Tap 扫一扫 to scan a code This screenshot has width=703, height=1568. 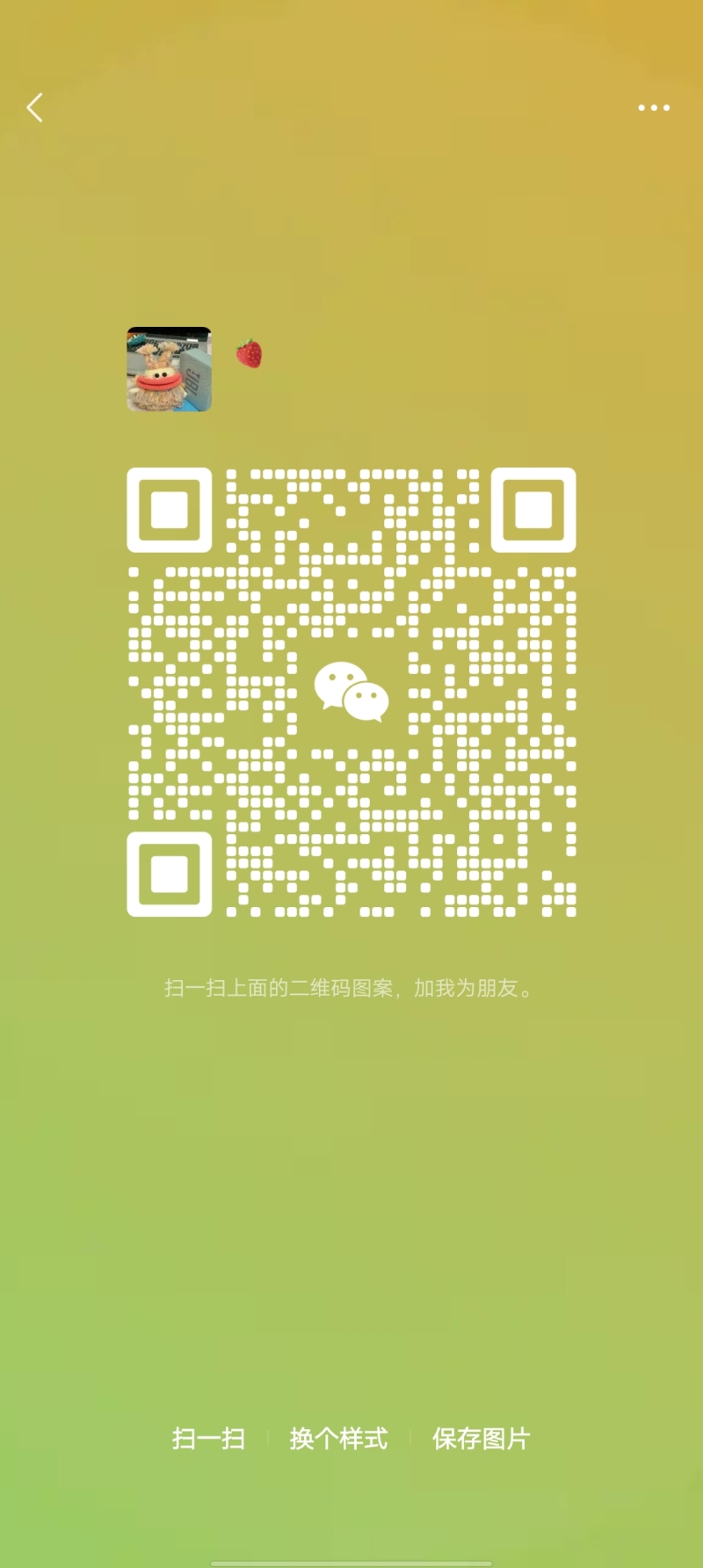pos(208,1439)
